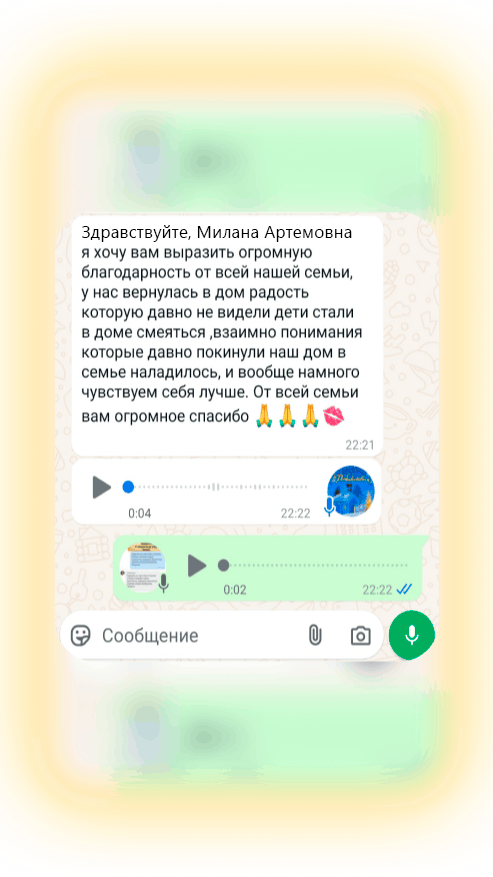This screenshot has height=877, width=493.
Task: Seek the received voice message slider
Action: (x=215, y=487)
